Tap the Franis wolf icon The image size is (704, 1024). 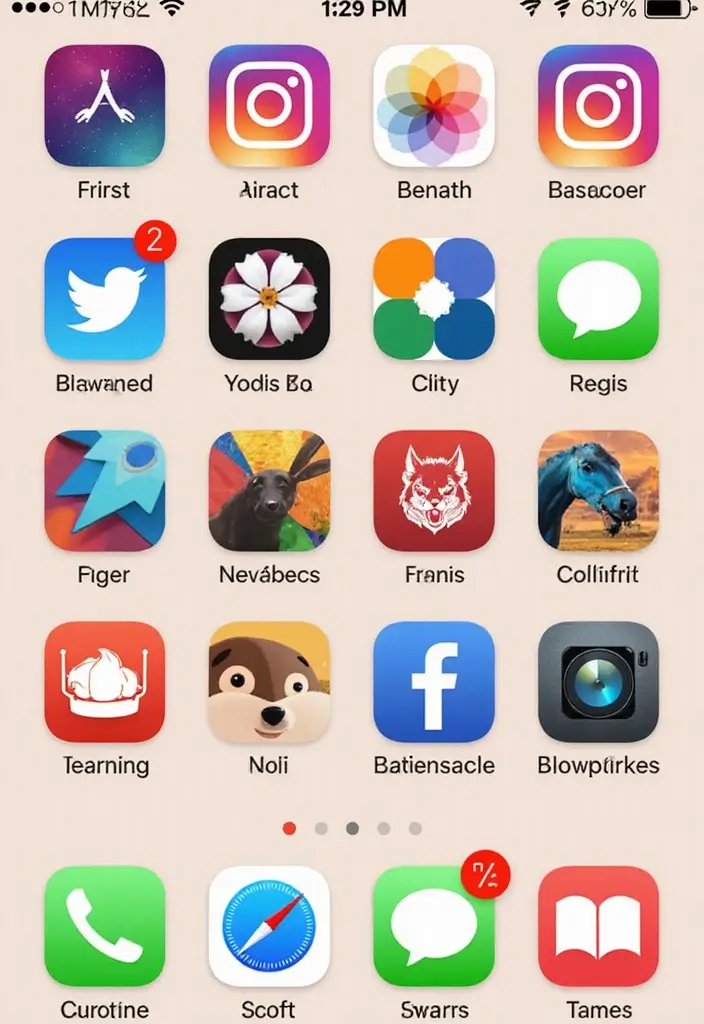click(x=434, y=490)
